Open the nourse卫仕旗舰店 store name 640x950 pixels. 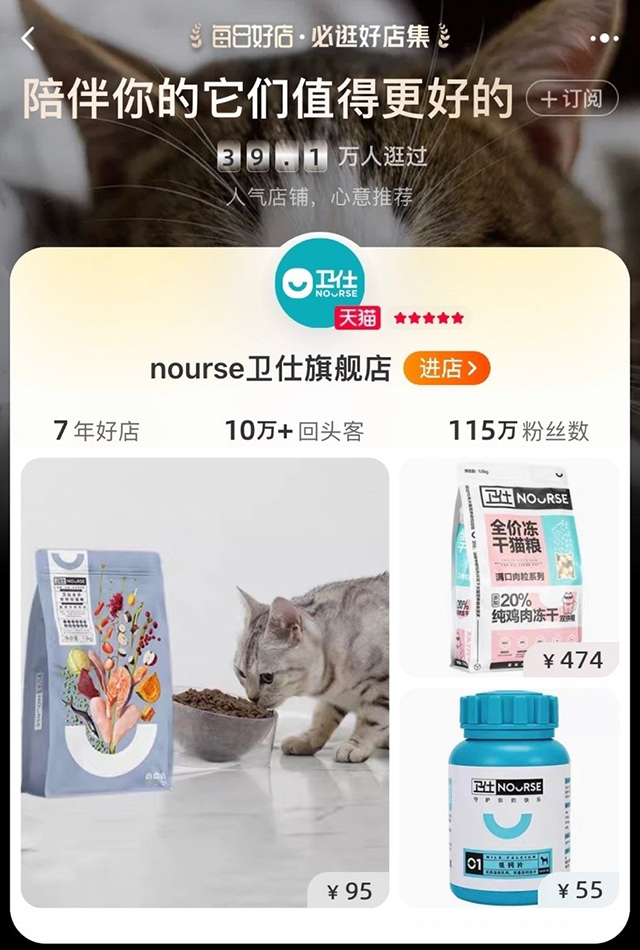(x=270, y=368)
